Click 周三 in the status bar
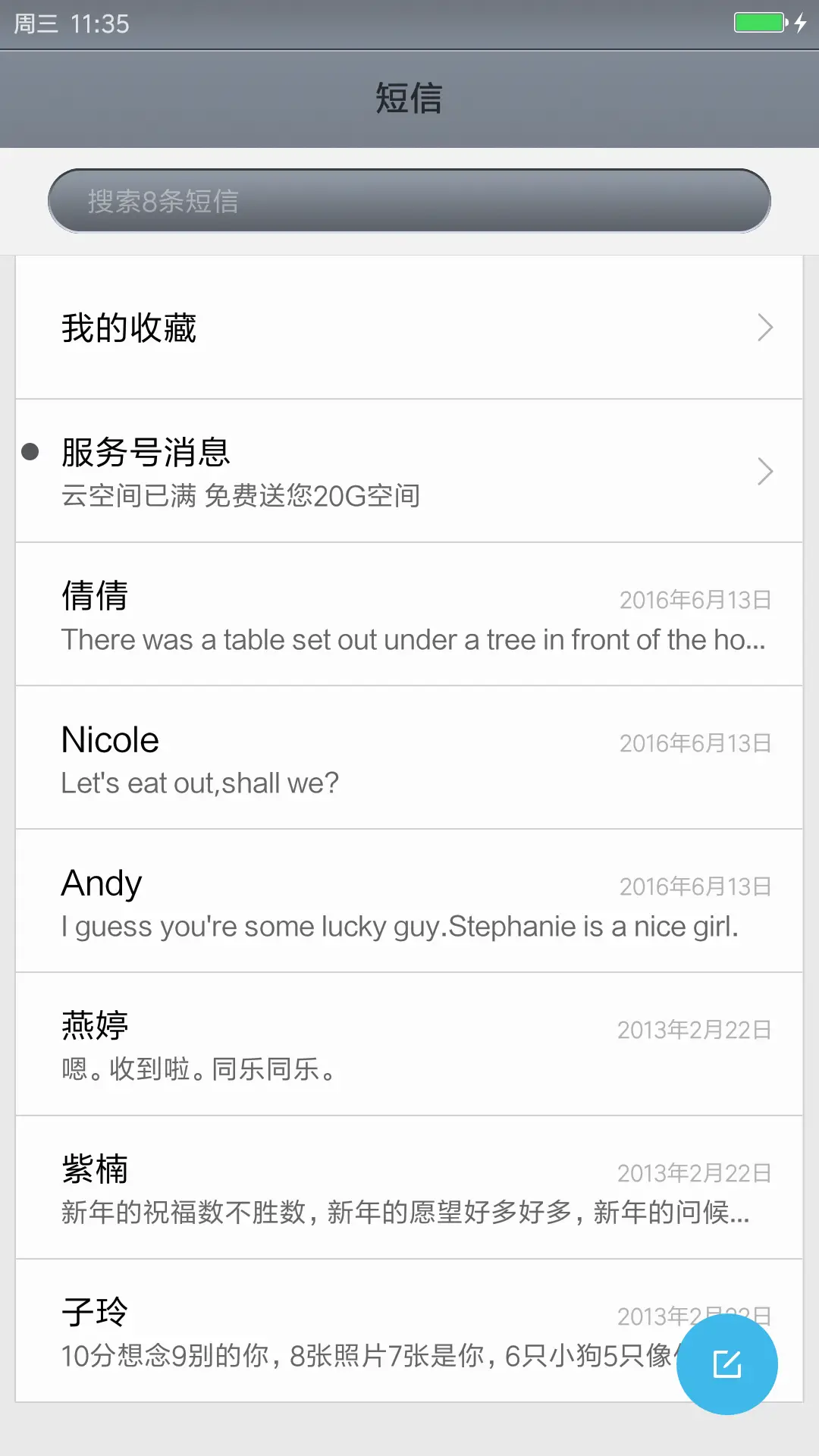Screen dimensions: 819x1456 [x=34, y=24]
